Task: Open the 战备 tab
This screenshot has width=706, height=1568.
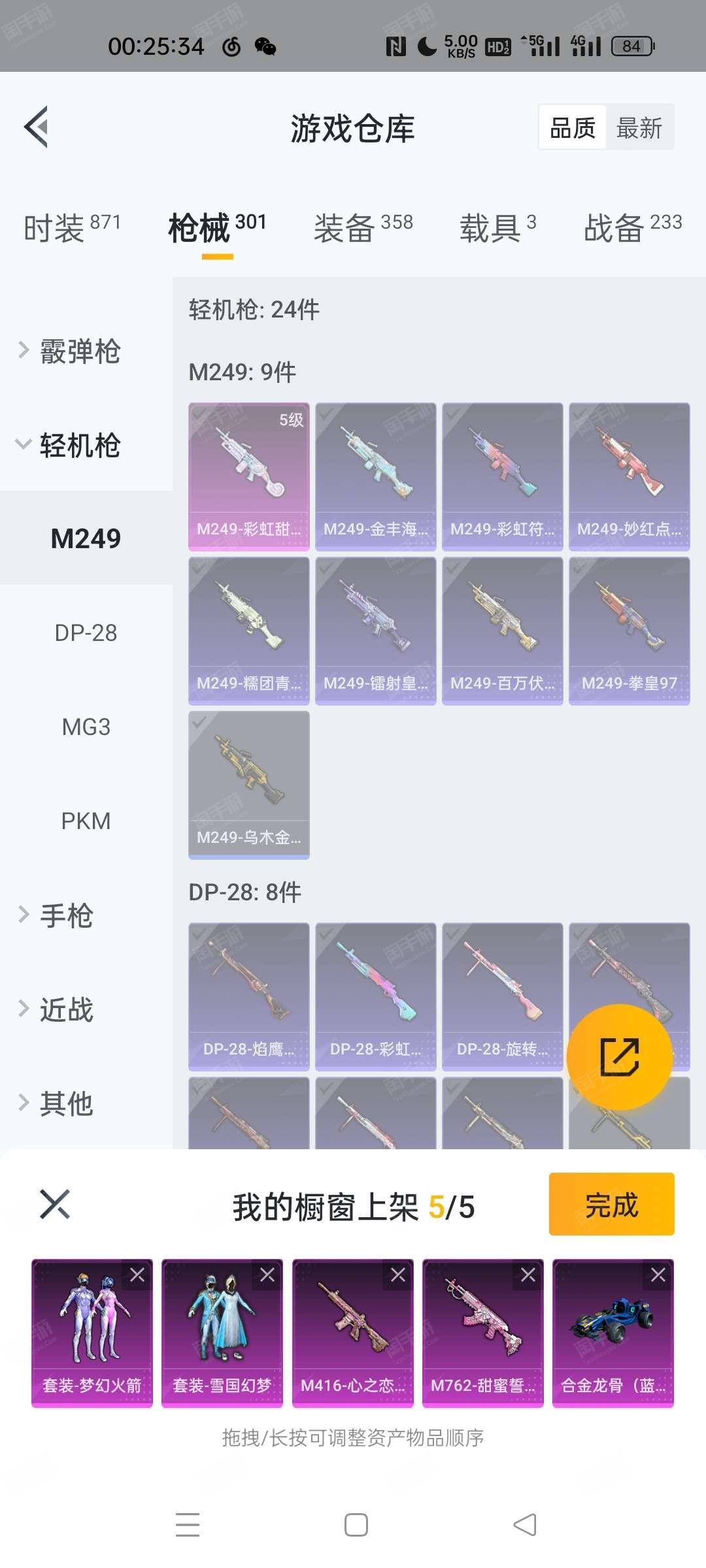Action: (632, 228)
